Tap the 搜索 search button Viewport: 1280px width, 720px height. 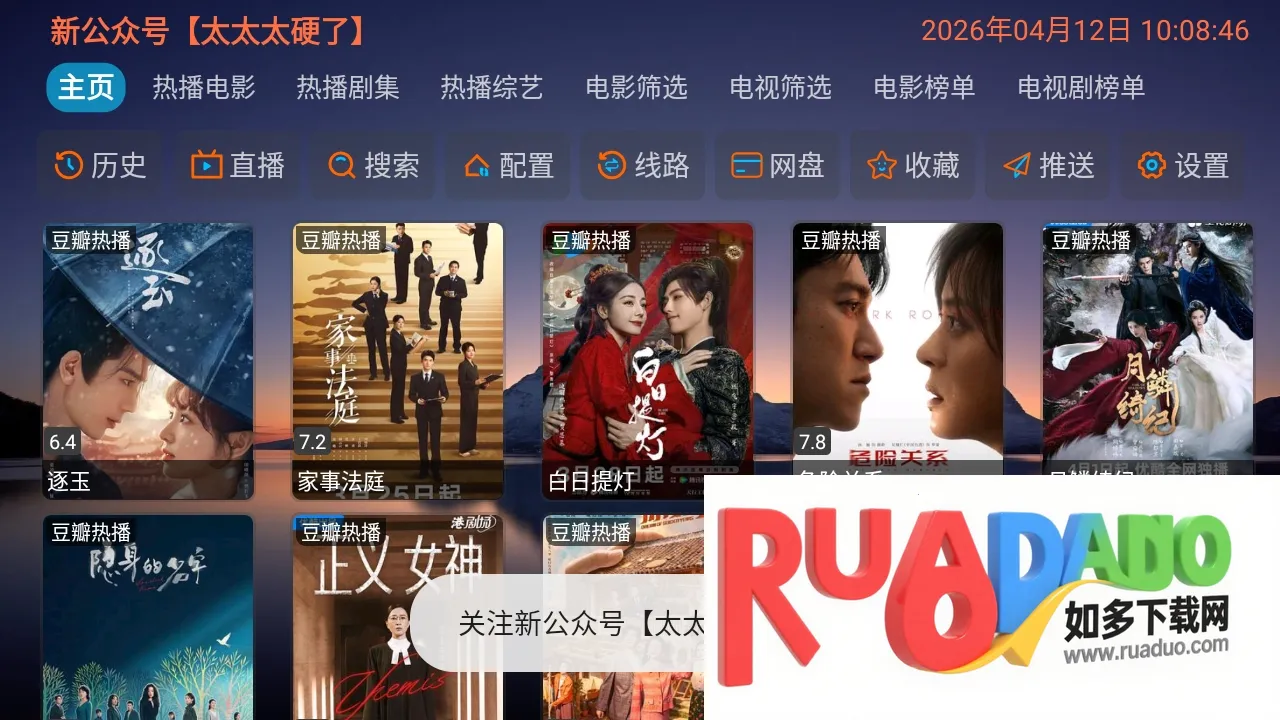(372, 165)
